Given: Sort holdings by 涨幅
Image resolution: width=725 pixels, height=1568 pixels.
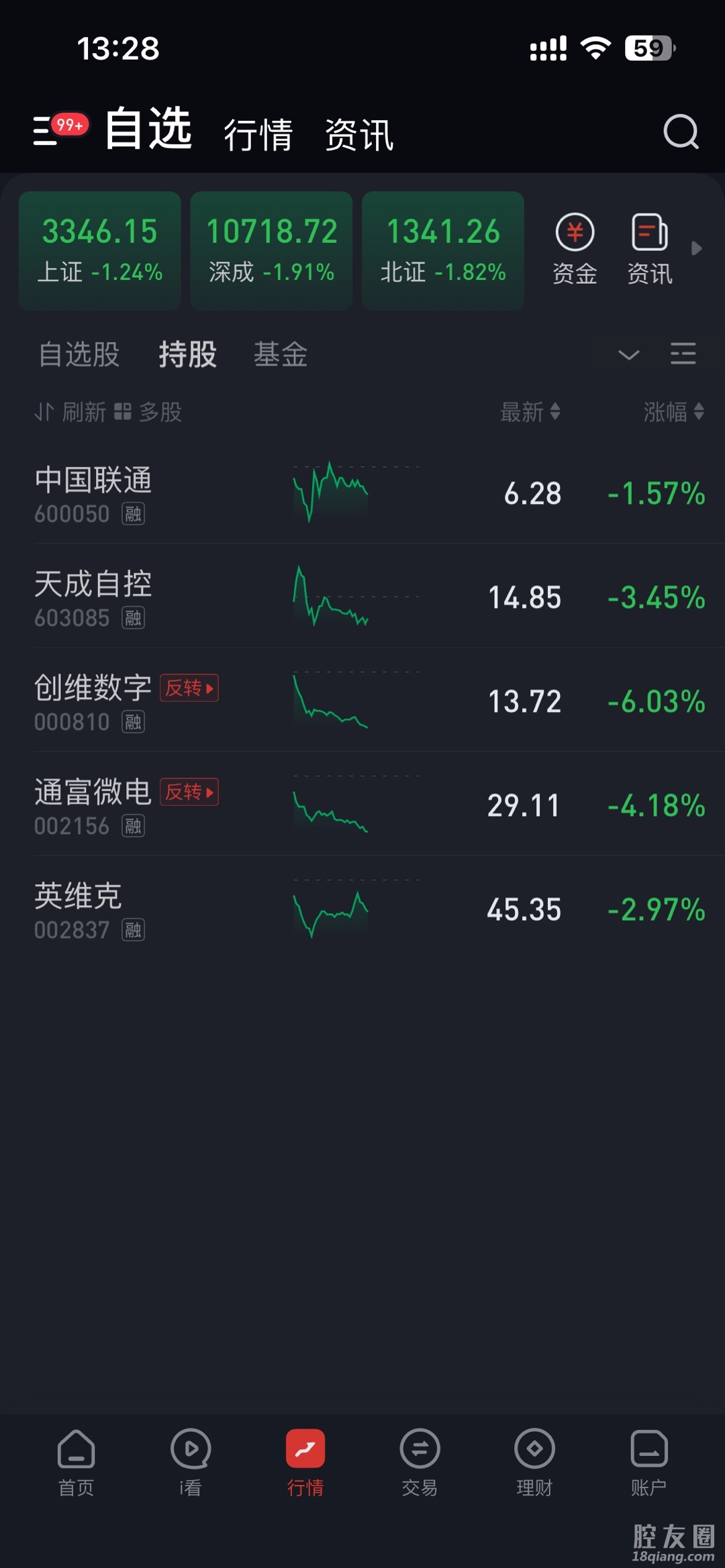Looking at the screenshot, I should [673, 412].
